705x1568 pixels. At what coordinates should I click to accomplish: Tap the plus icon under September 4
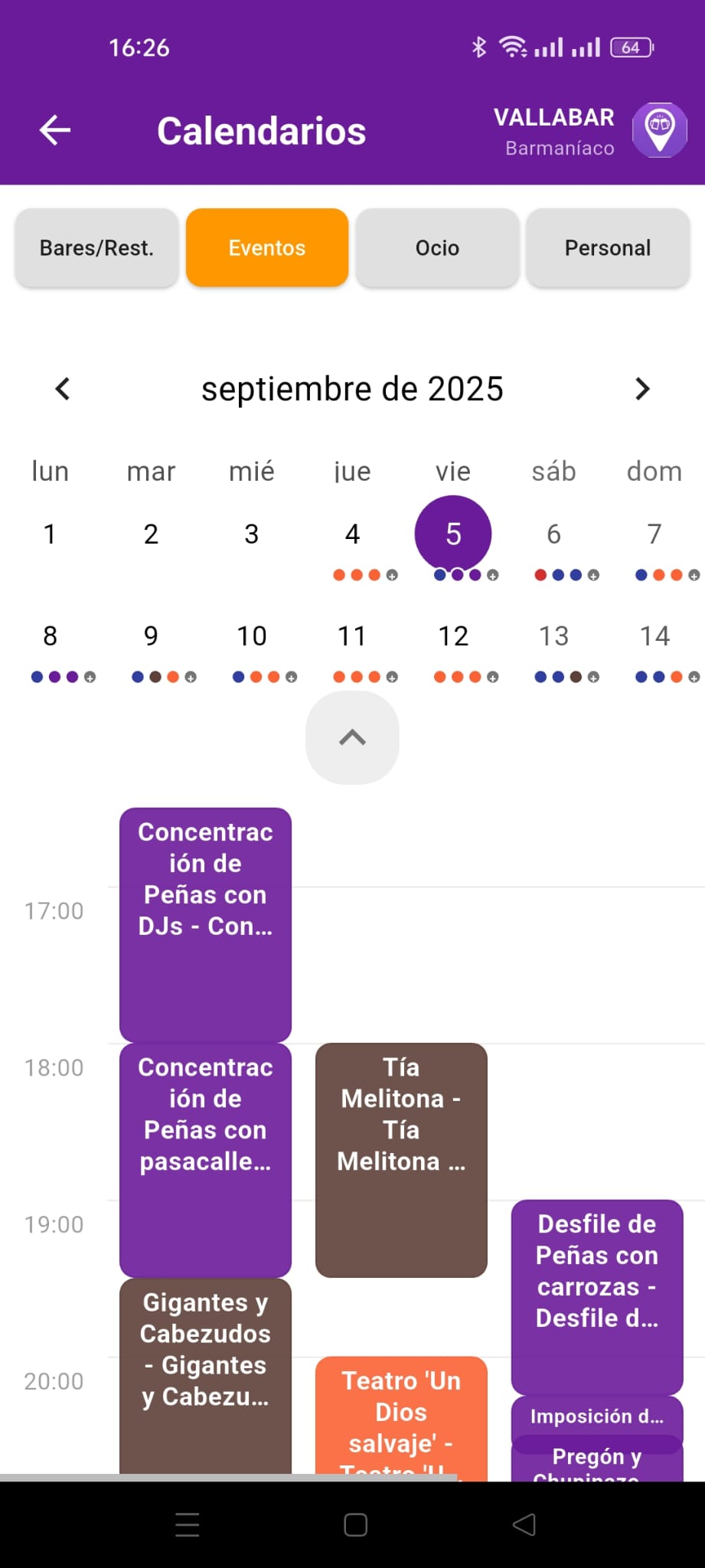point(393,575)
